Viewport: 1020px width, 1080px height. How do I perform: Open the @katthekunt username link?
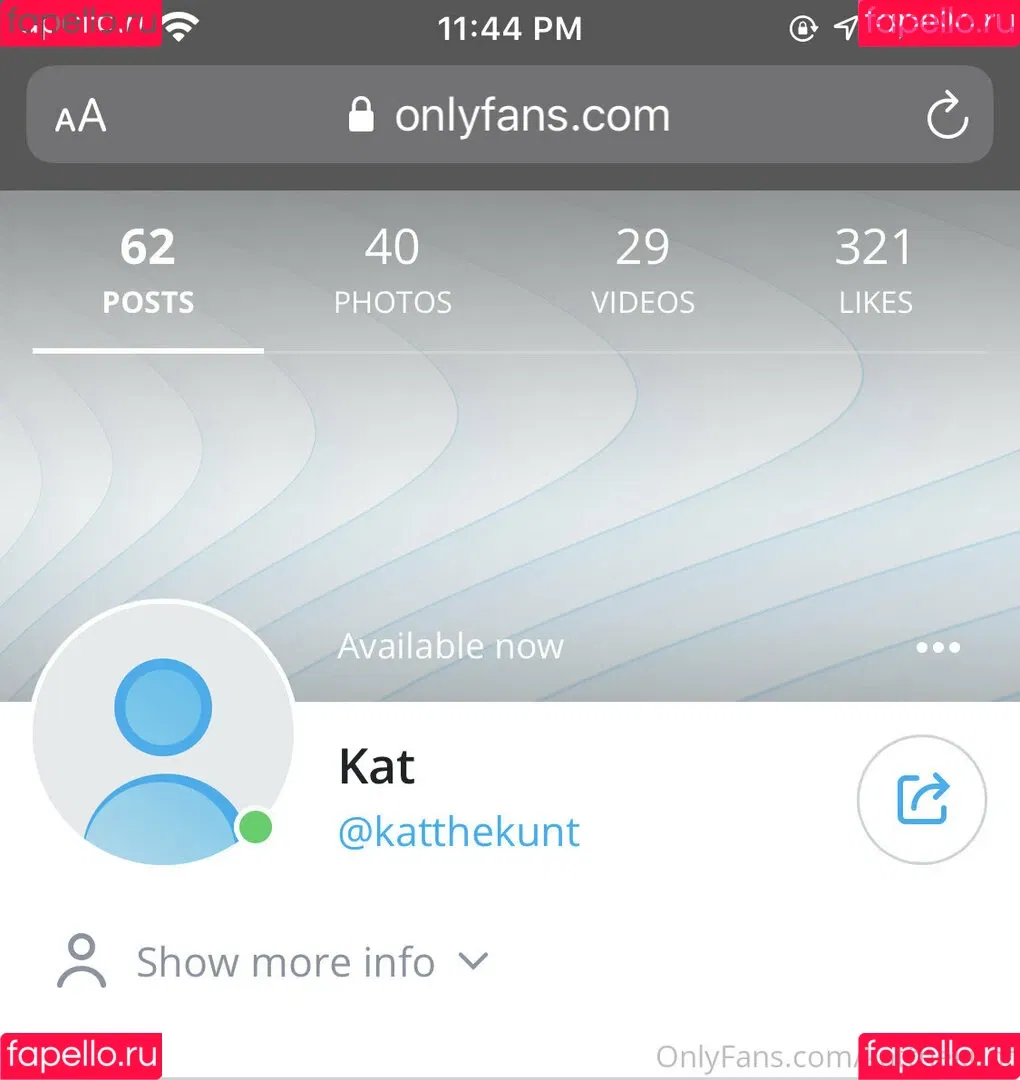tap(459, 831)
